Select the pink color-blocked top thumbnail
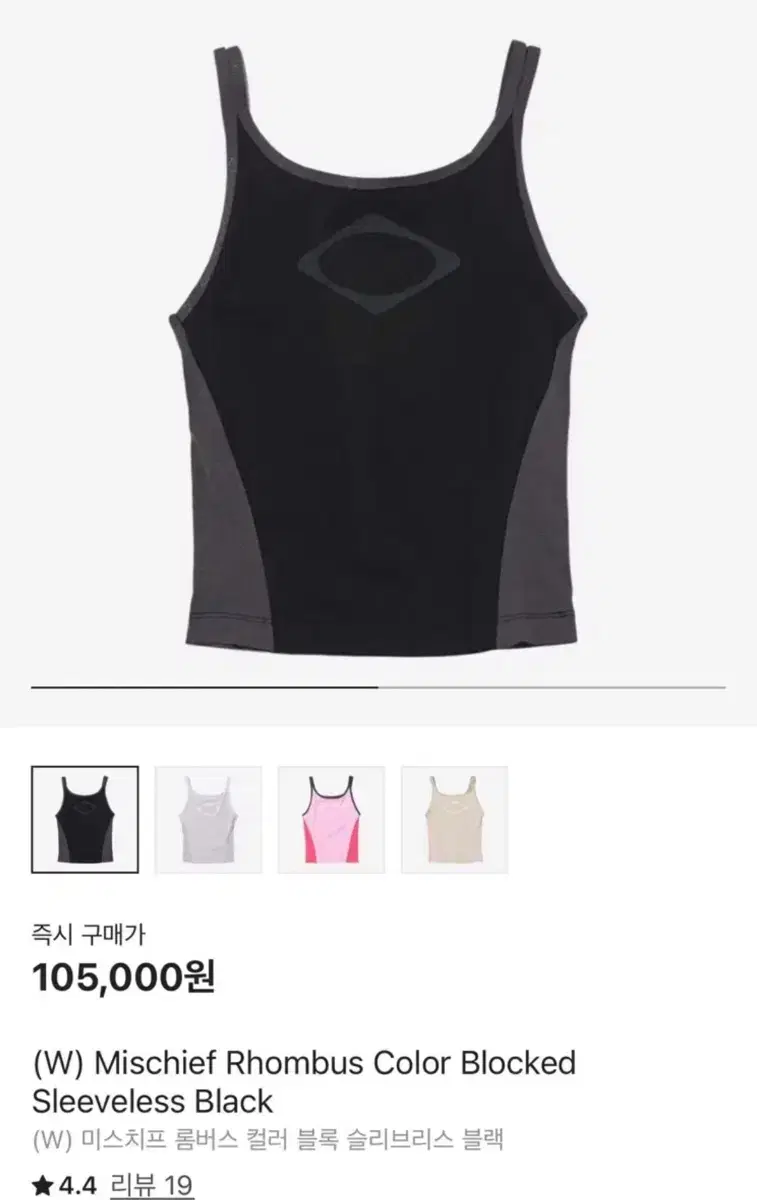757x1200 pixels. point(331,820)
